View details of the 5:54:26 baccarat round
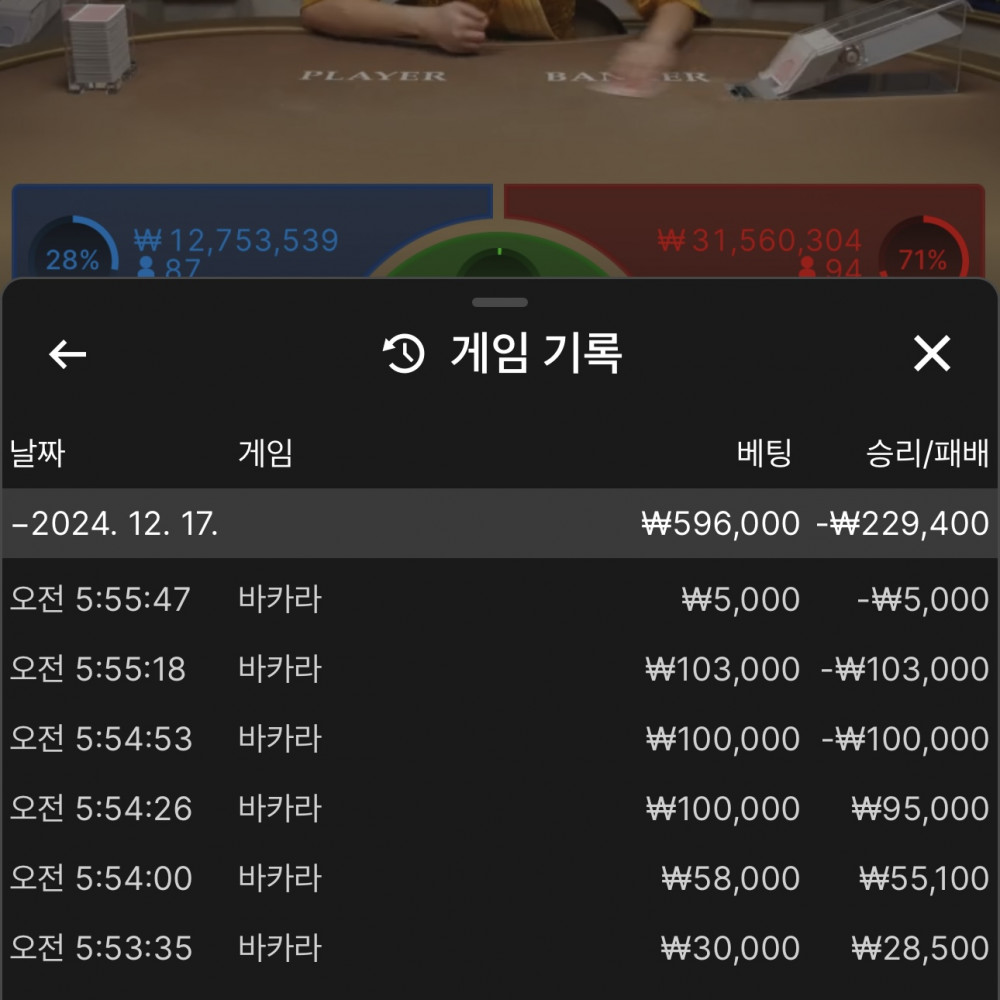Image resolution: width=1000 pixels, height=1000 pixels. [x=500, y=808]
